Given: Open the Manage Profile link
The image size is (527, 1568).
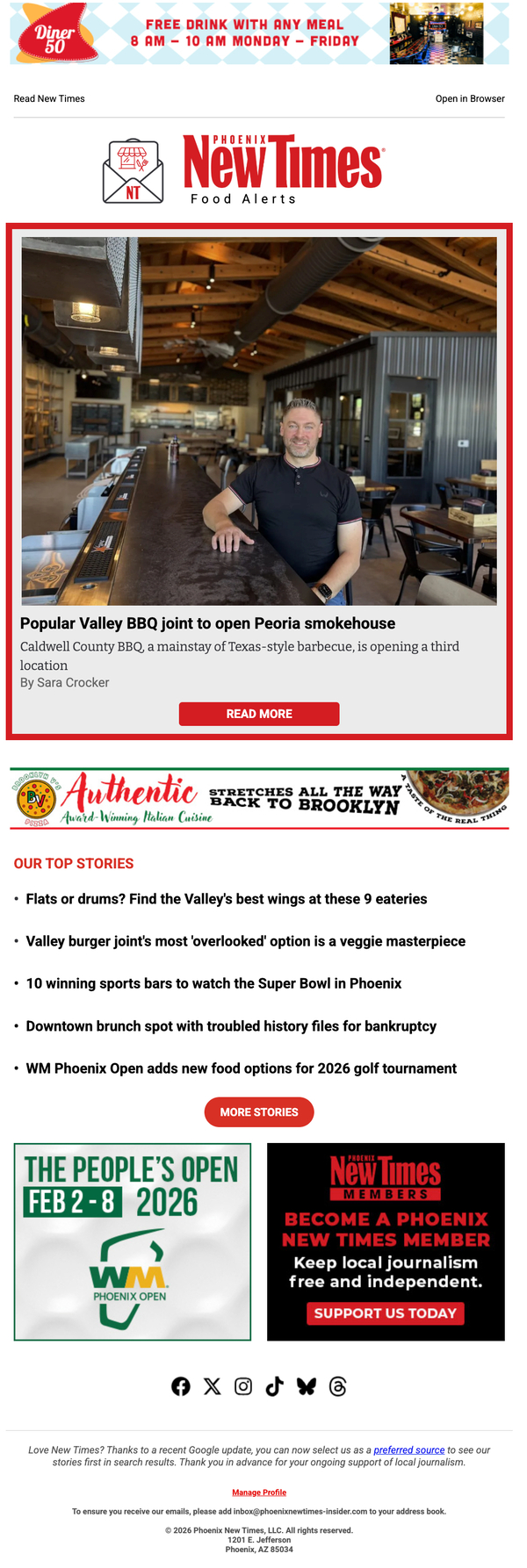Looking at the screenshot, I should click(259, 1492).
